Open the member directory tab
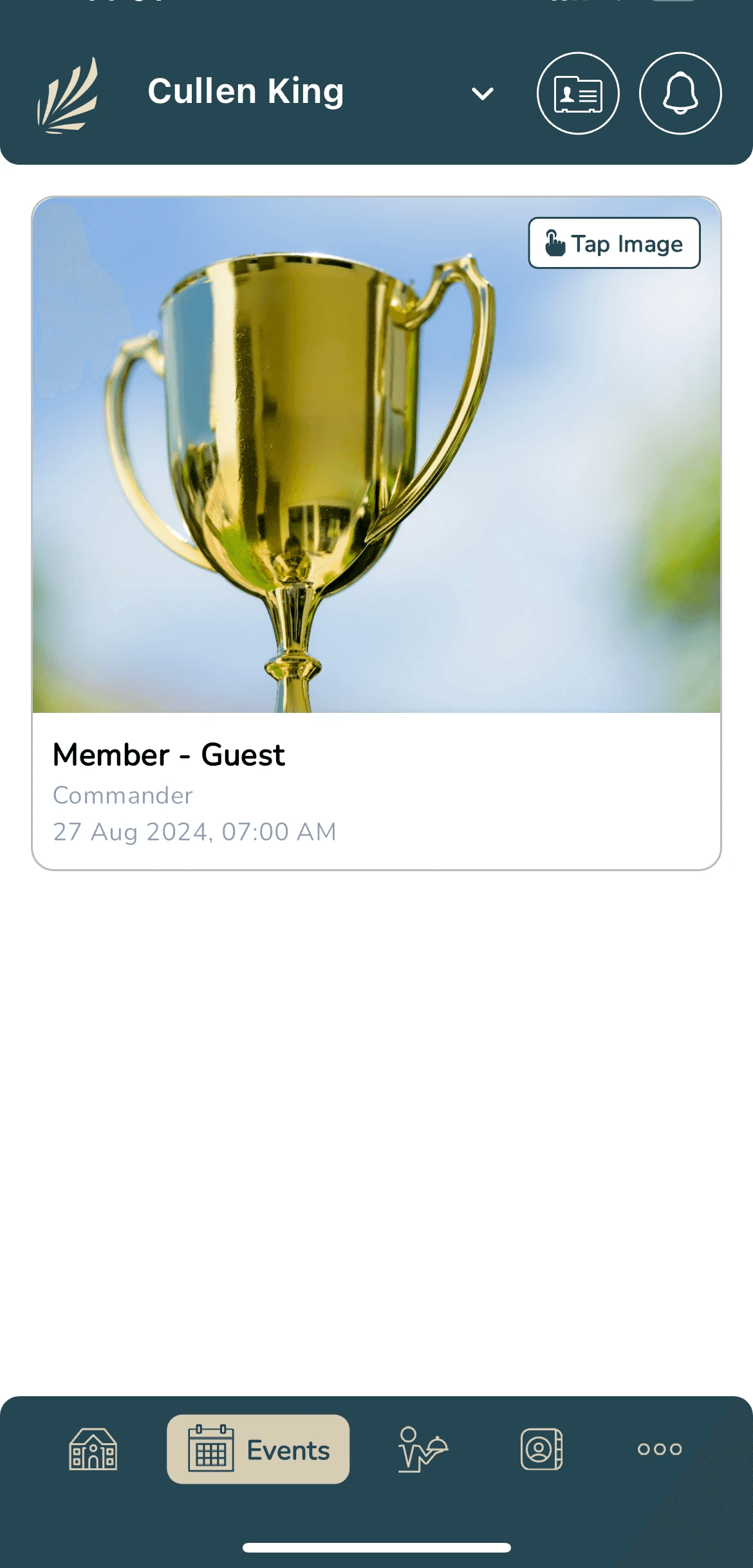This screenshot has height=1568, width=753. pyautogui.click(x=541, y=1449)
